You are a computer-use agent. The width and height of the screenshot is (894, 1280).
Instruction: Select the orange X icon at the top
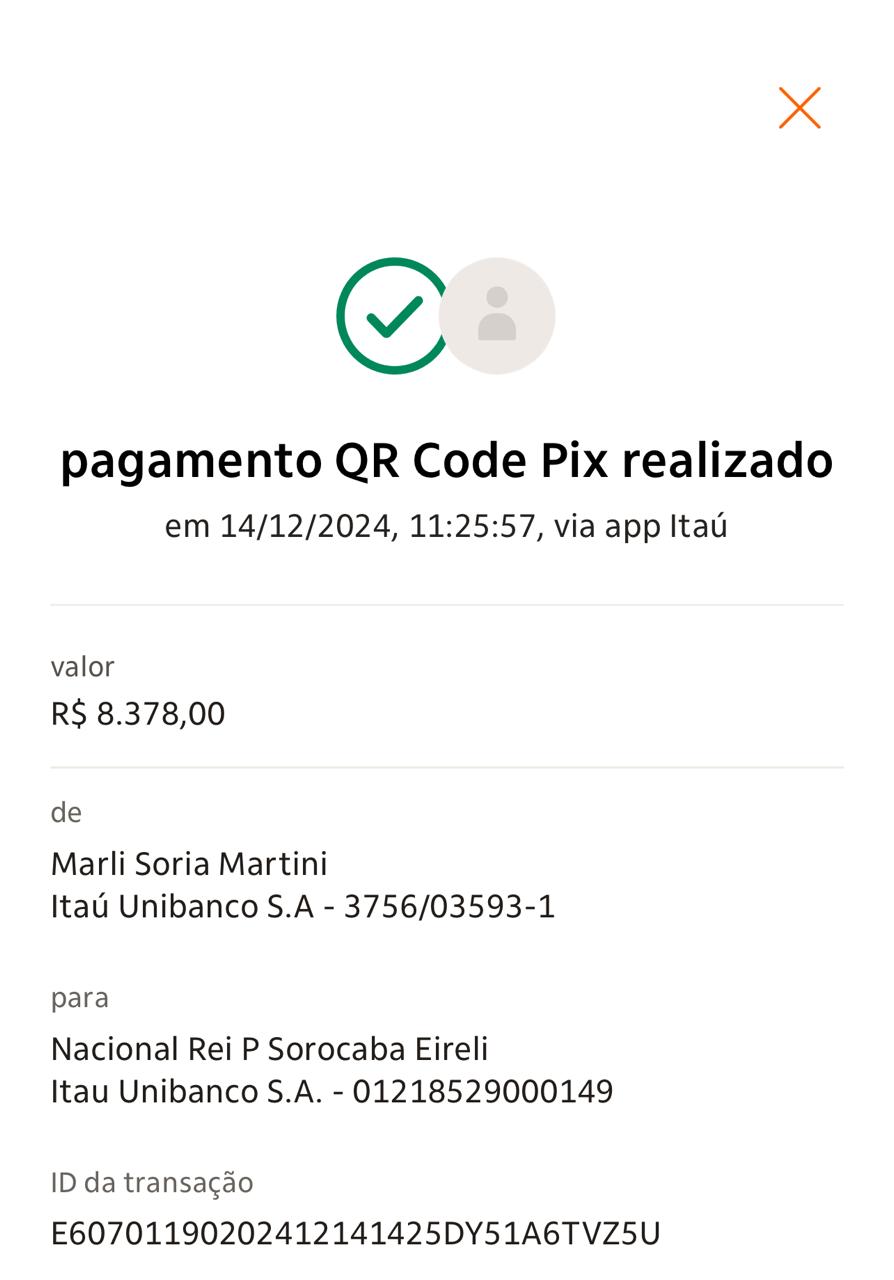point(798,108)
